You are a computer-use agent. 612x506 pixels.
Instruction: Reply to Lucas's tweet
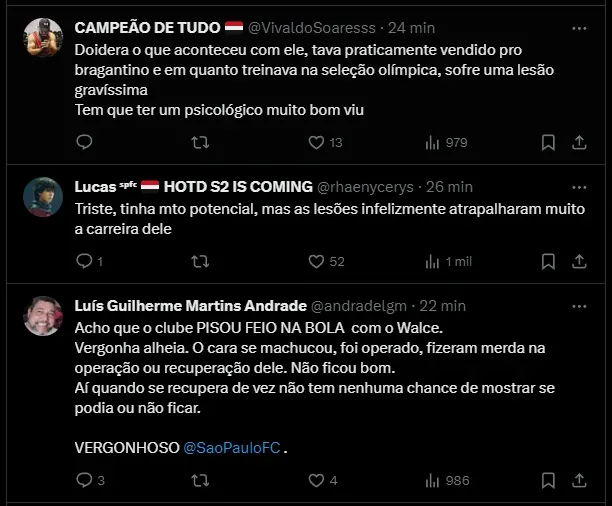84,261
